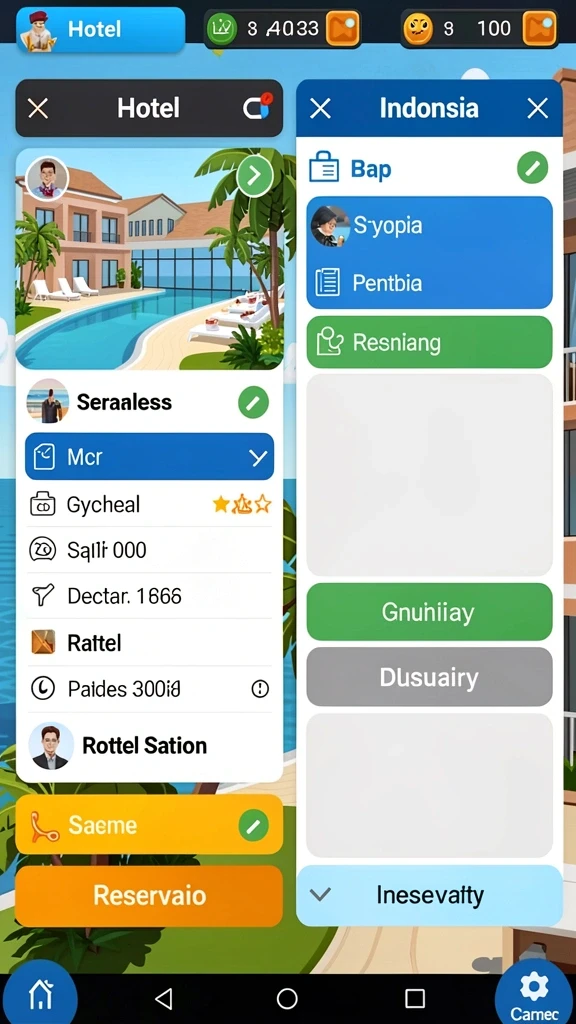This screenshot has height=1024, width=576.
Task: Go to the home screen via house icon
Action: 41,998
